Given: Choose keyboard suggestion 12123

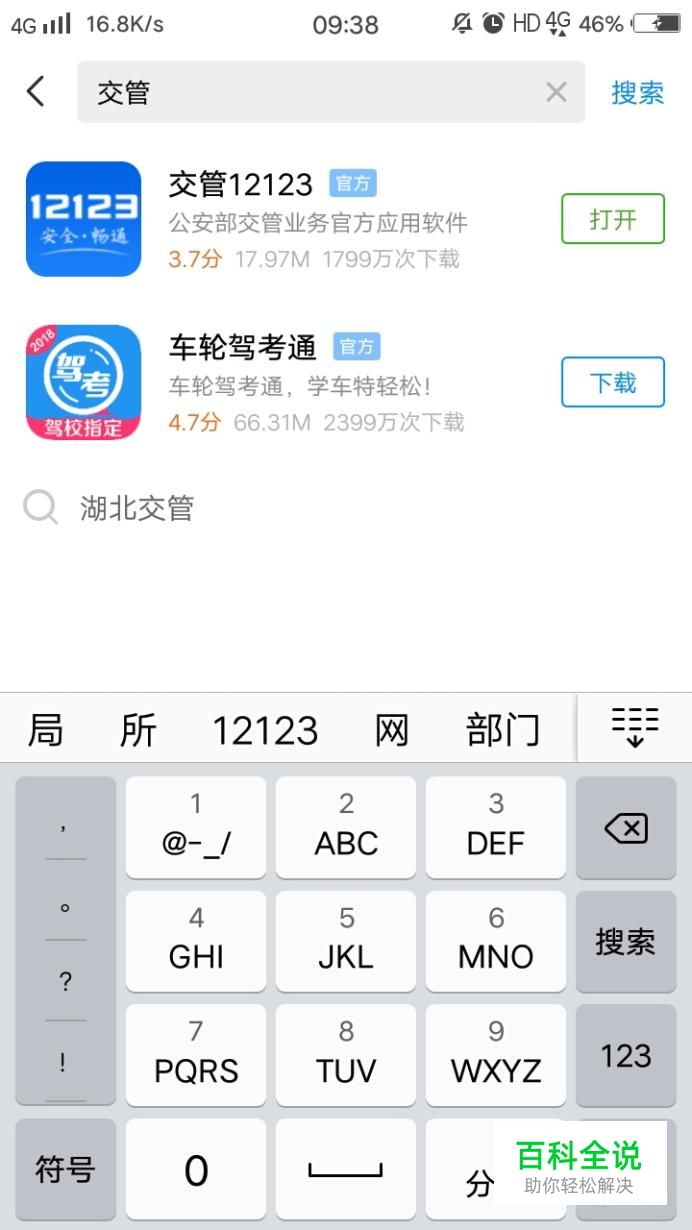Looking at the screenshot, I should pos(265,731).
